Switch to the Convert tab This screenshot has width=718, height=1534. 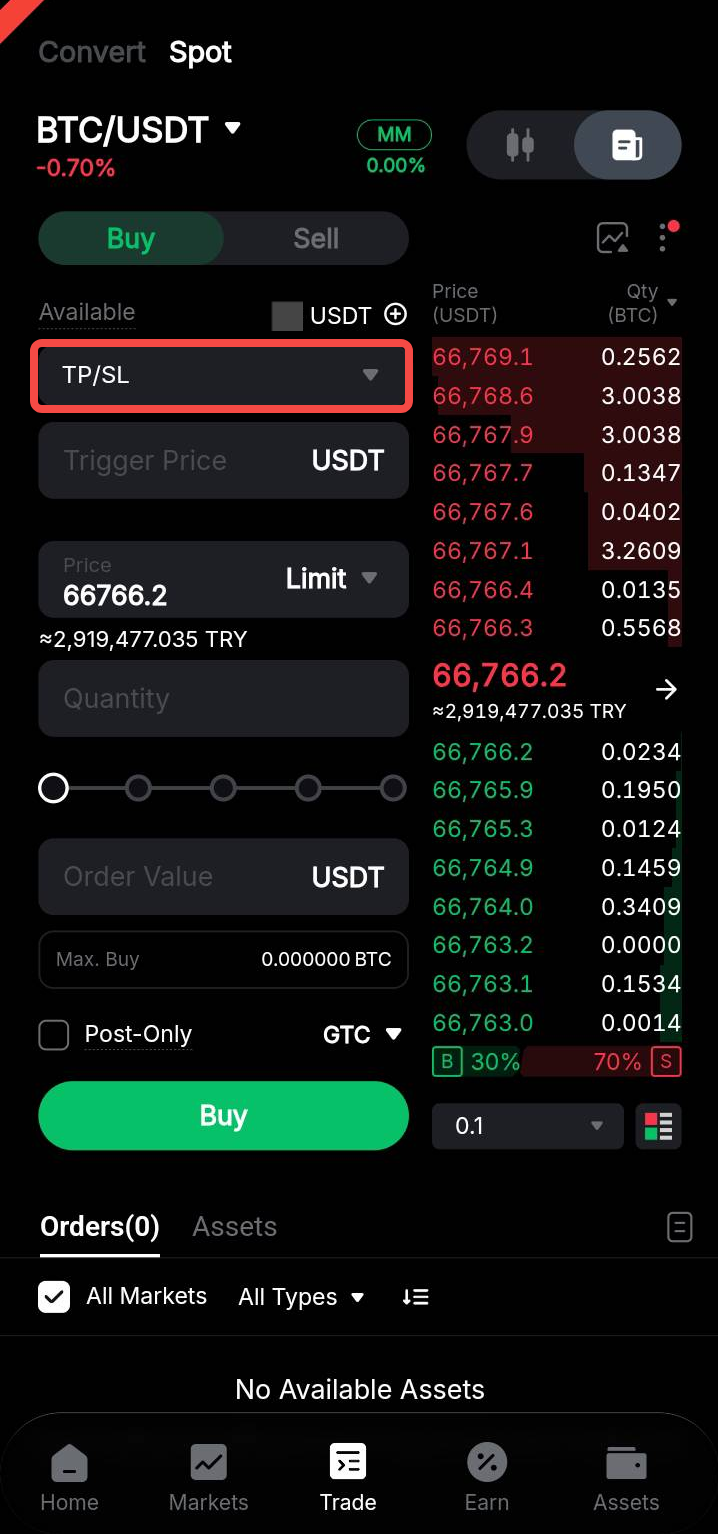[92, 52]
